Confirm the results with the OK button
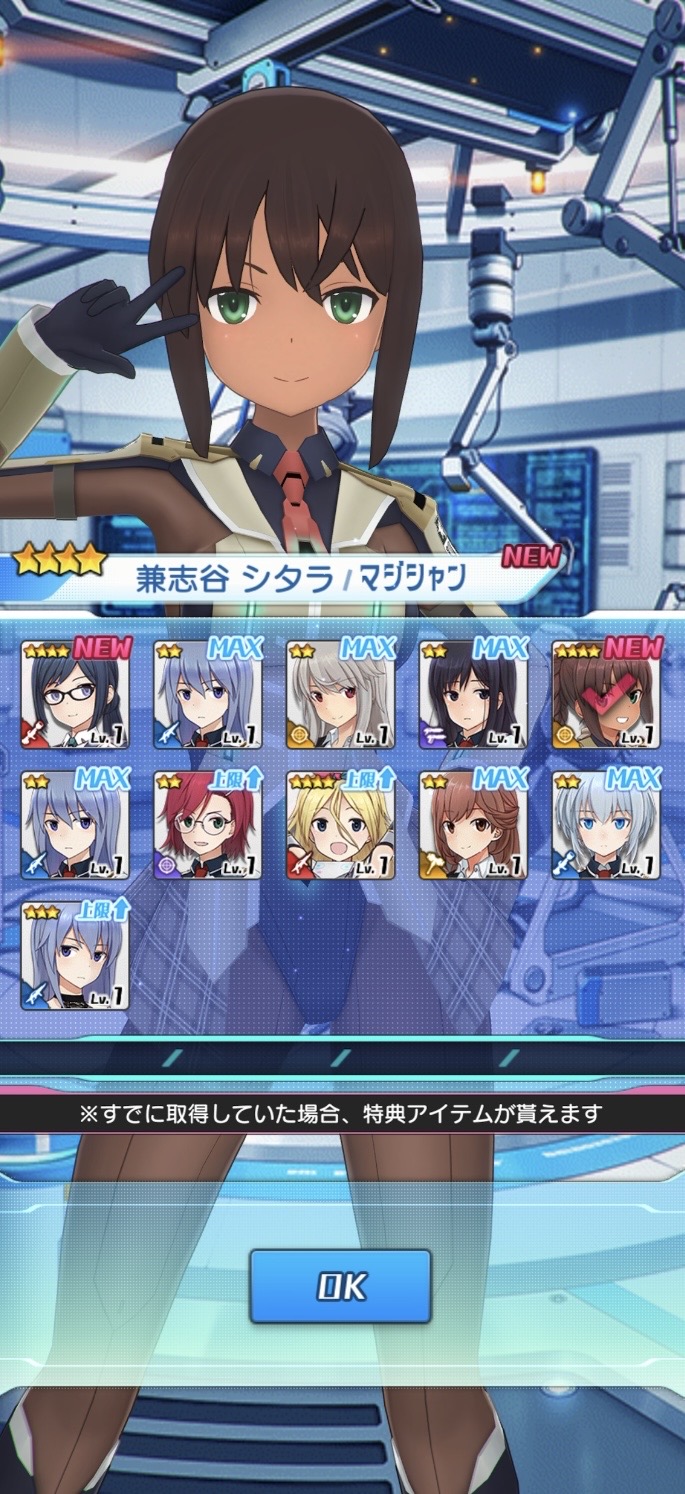685x1494 pixels. tap(340, 1286)
